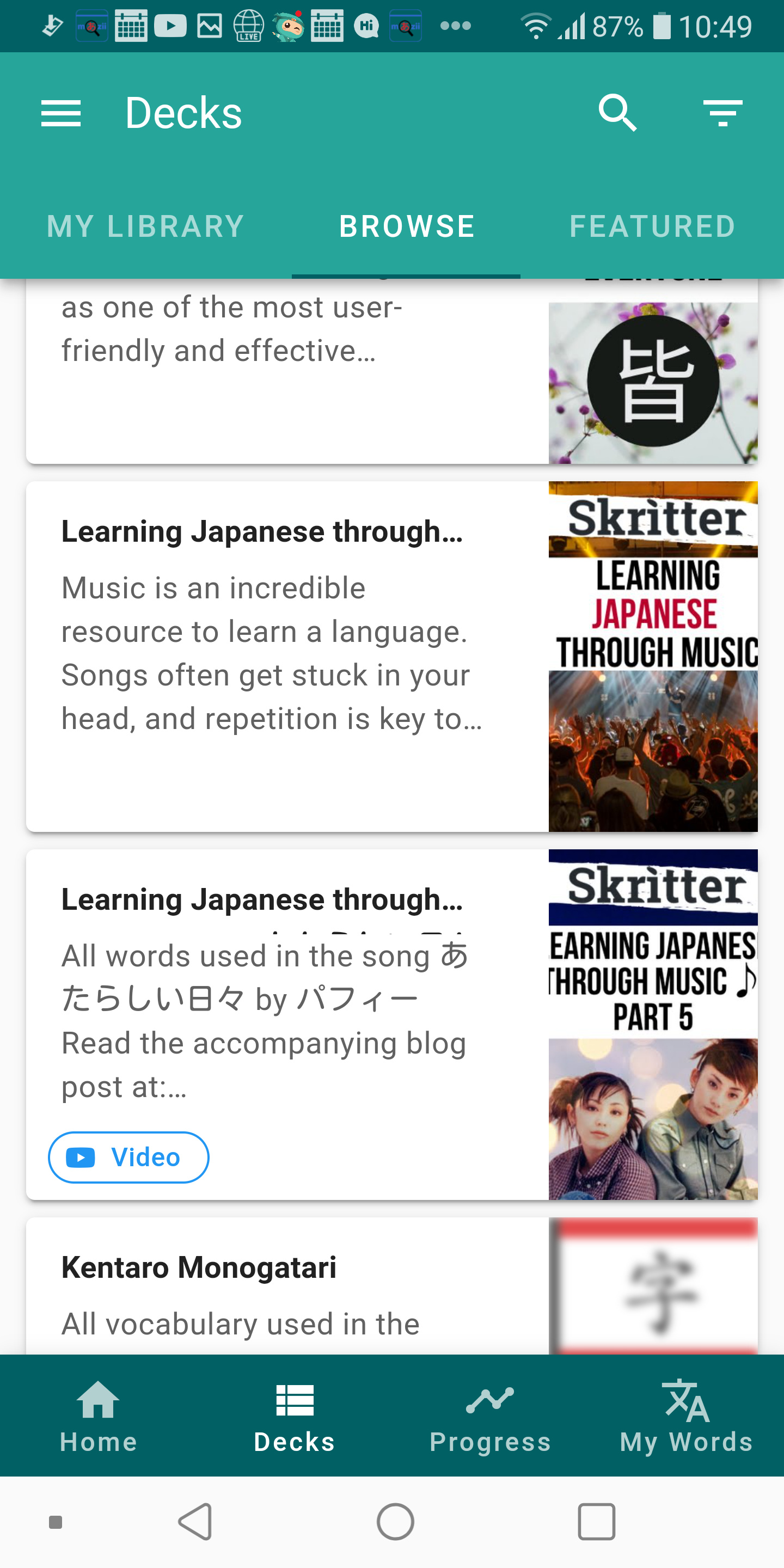Switch to the Featured tab

pos(652,226)
